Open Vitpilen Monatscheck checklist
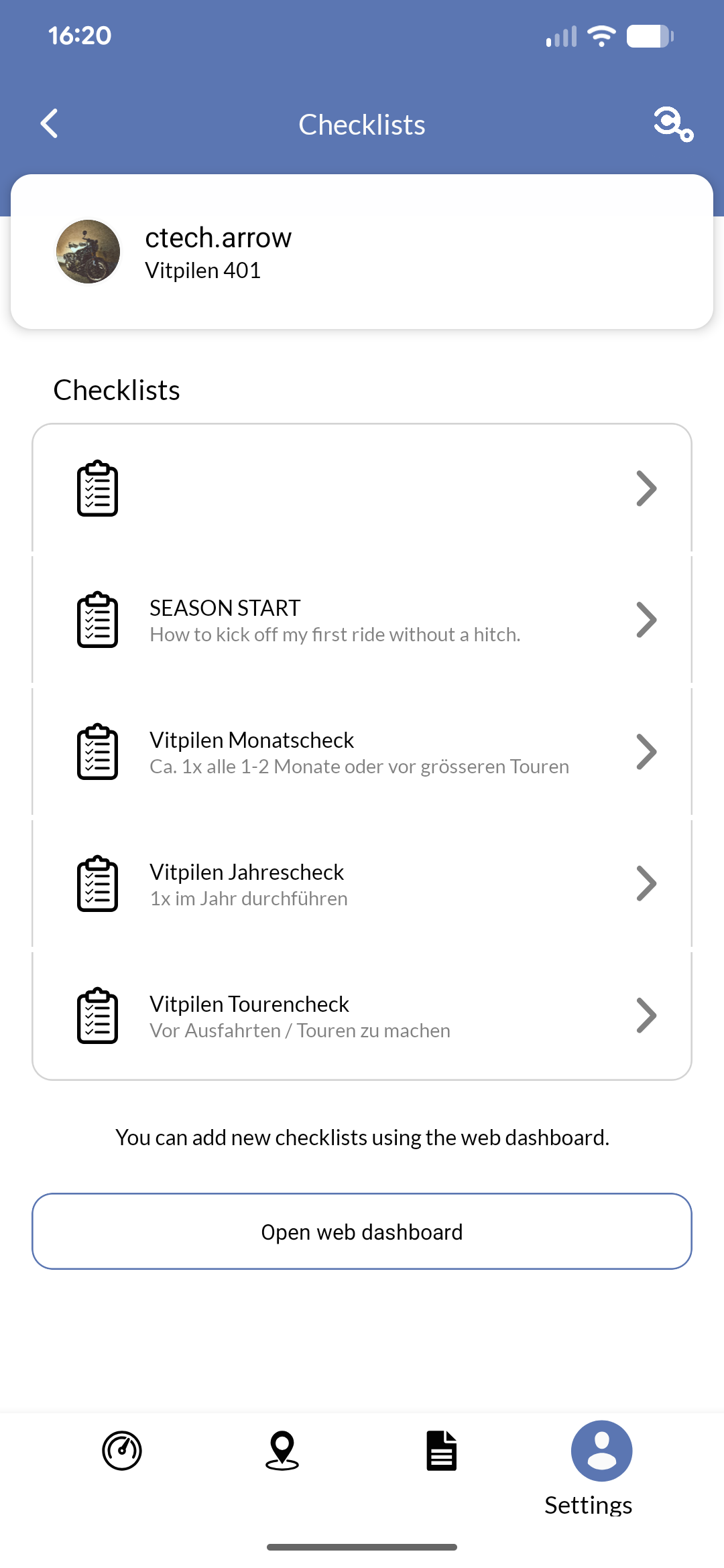The height and width of the screenshot is (1568, 724). click(361, 752)
